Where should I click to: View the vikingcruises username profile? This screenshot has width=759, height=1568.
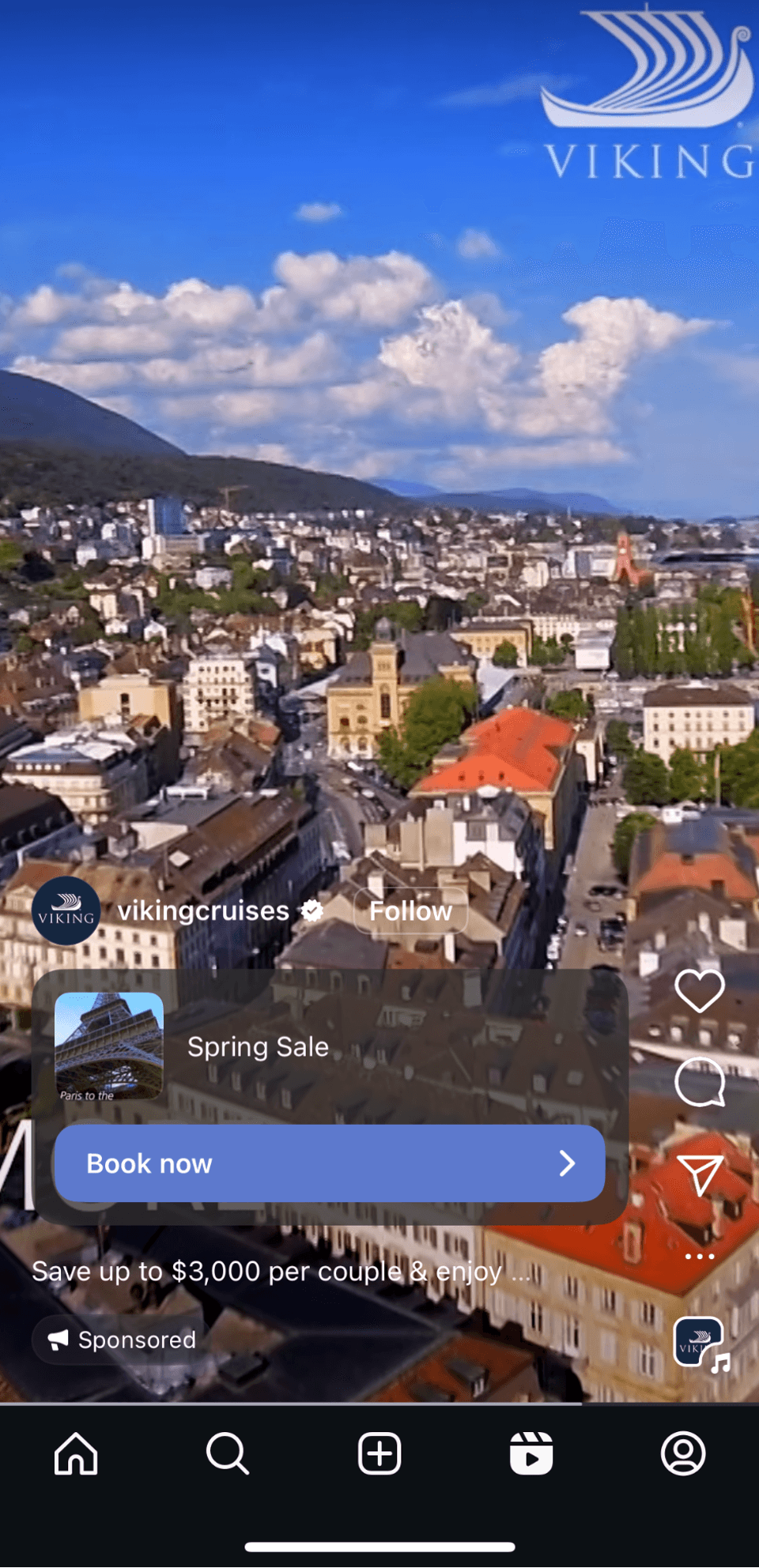203,911
